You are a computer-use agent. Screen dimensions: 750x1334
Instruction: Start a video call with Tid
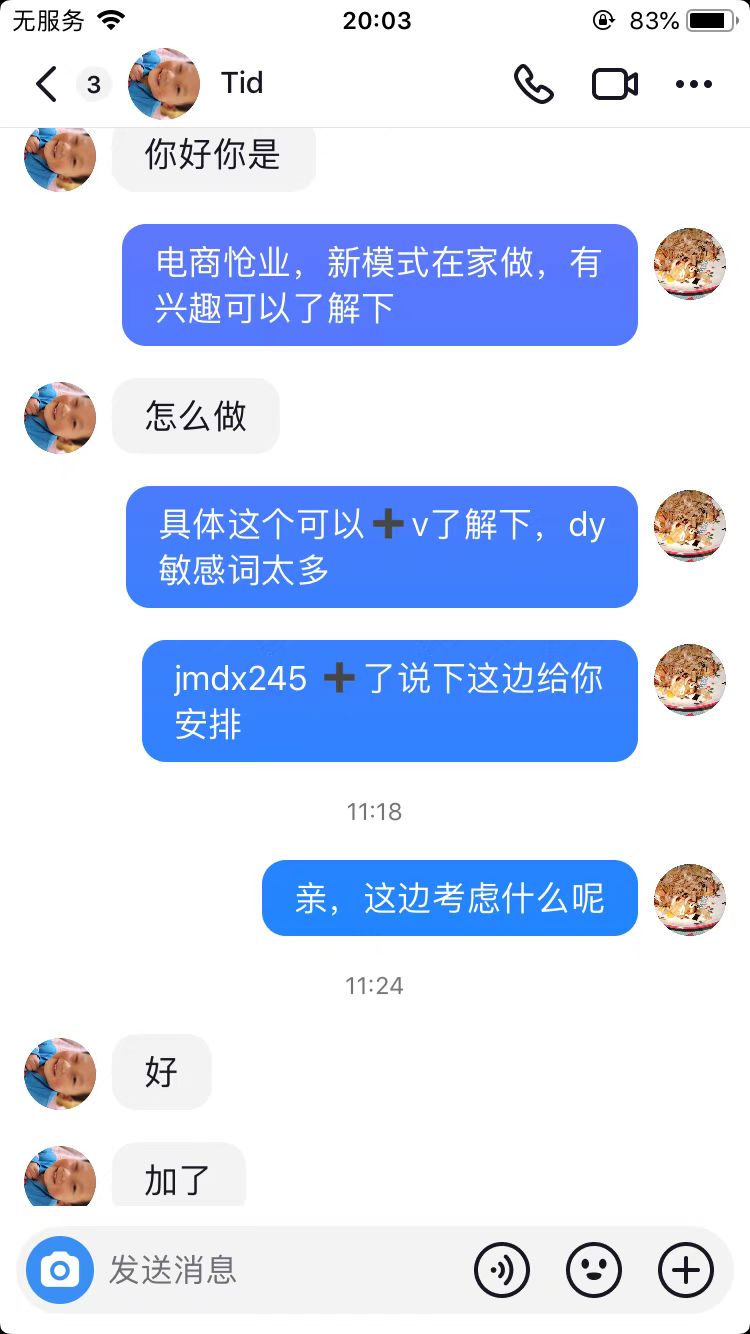[615, 85]
